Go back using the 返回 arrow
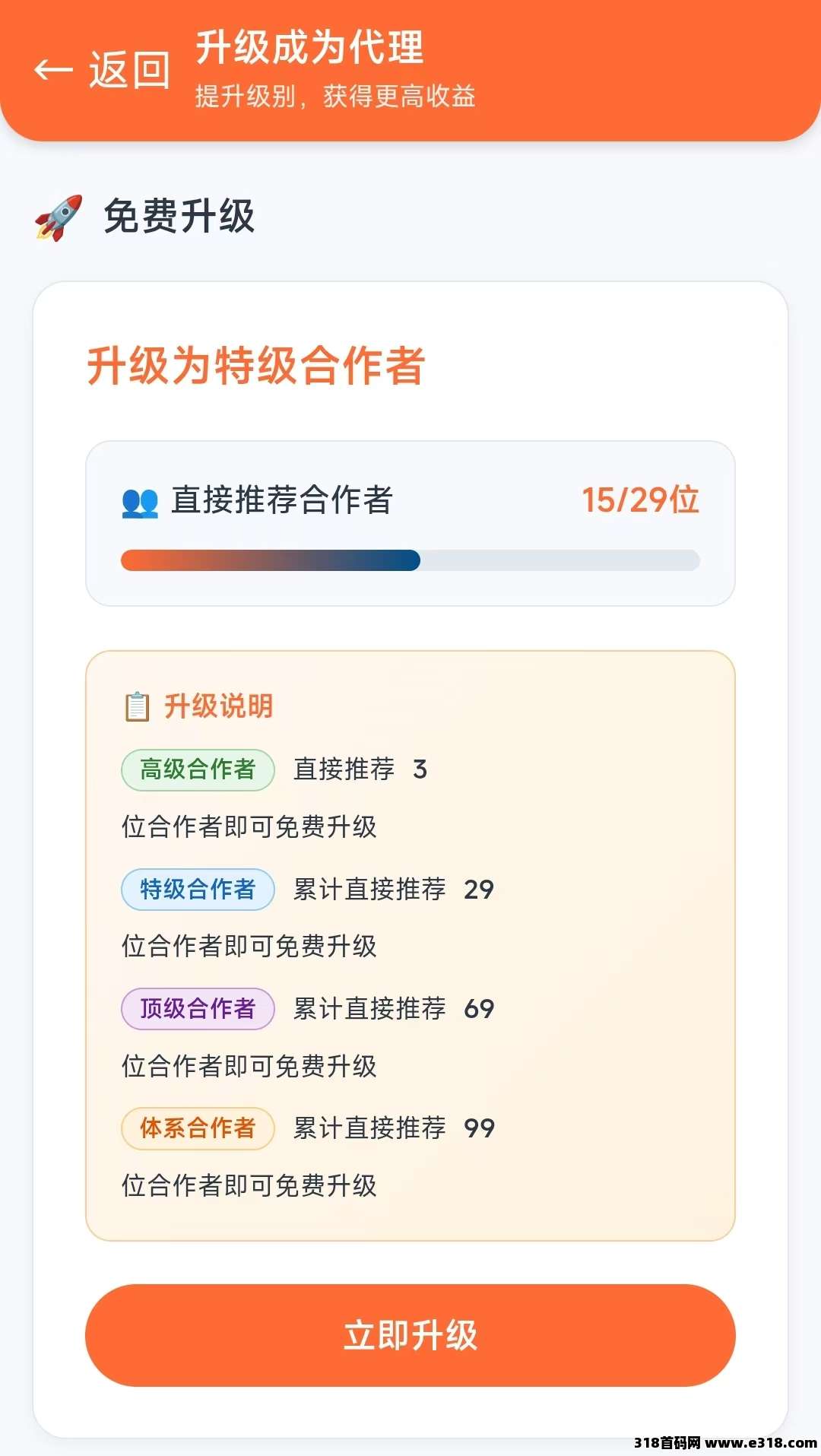 (101, 71)
